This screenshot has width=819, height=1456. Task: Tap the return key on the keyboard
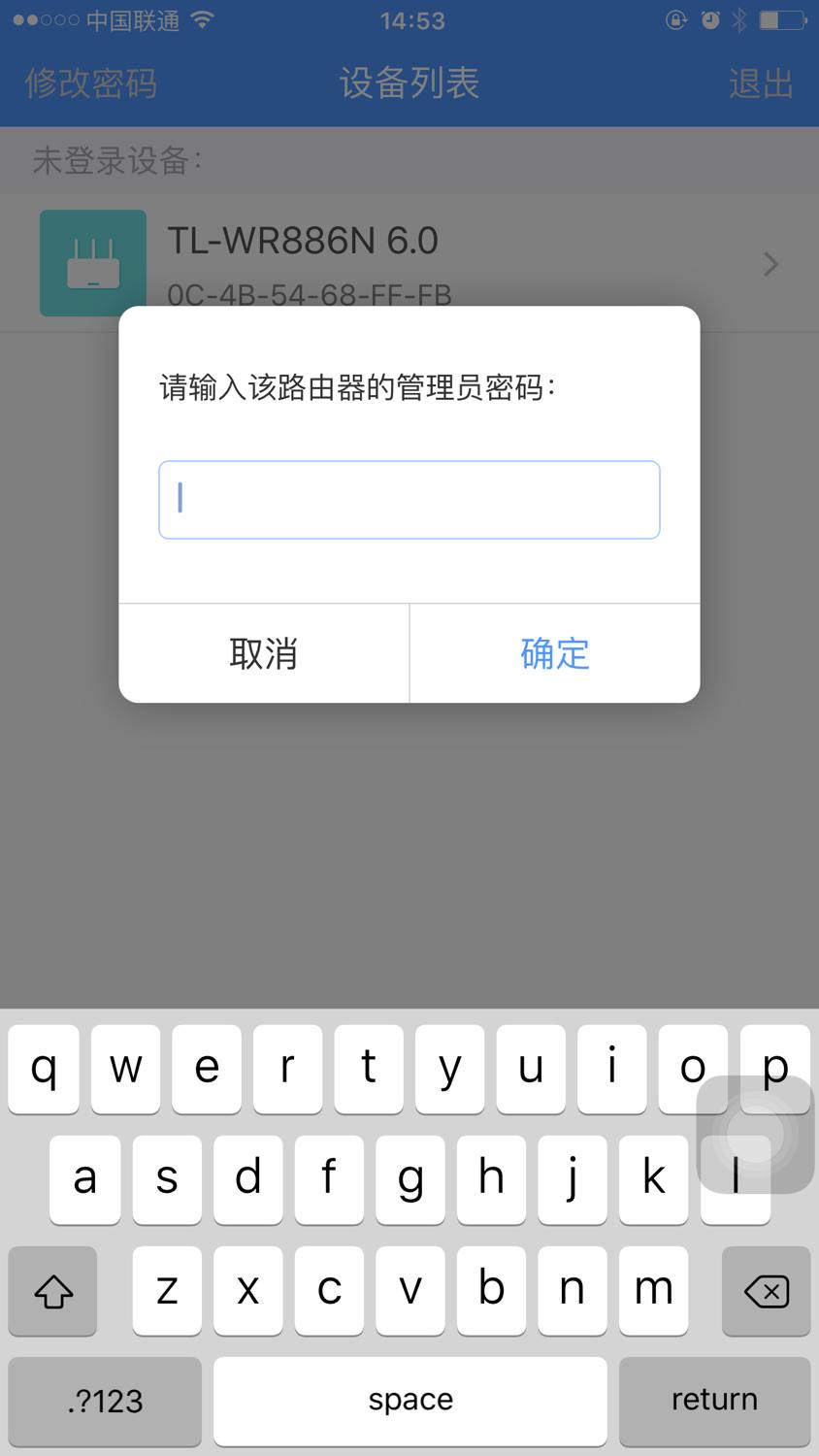click(x=714, y=1399)
